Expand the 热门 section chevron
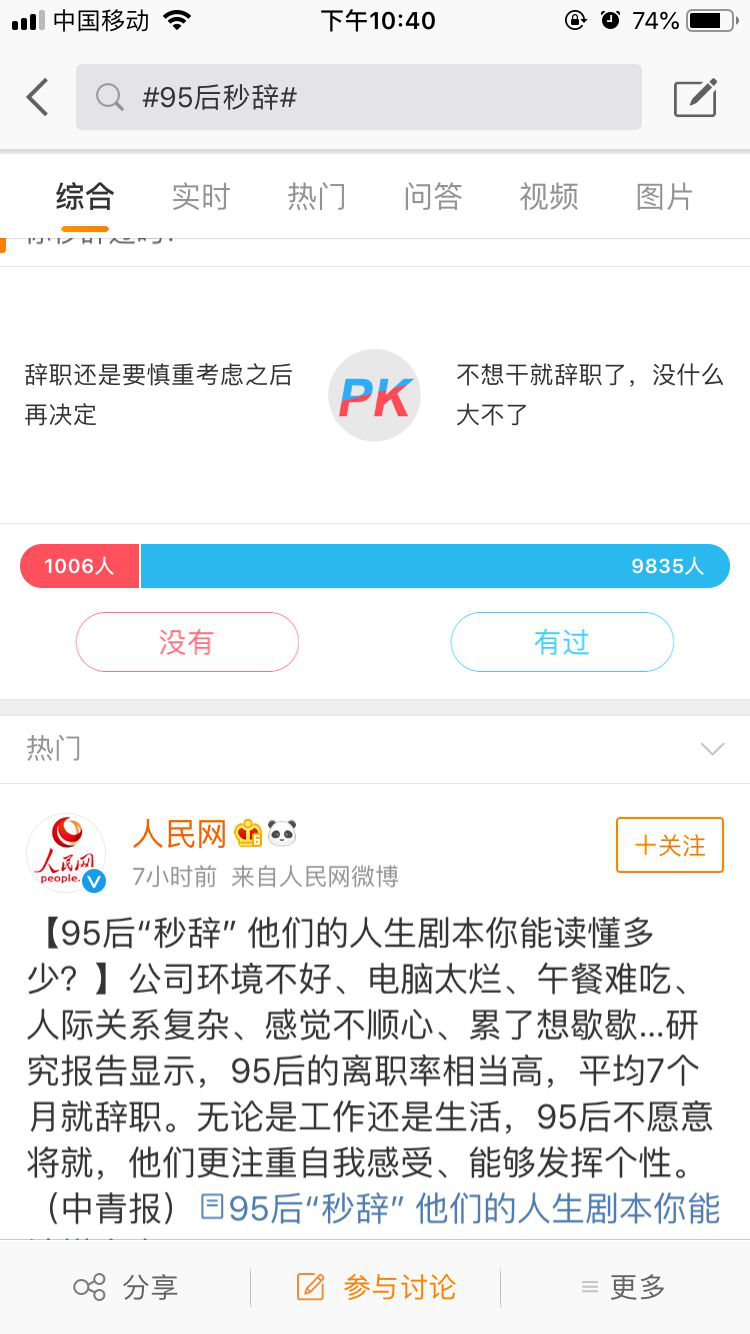 click(x=712, y=749)
